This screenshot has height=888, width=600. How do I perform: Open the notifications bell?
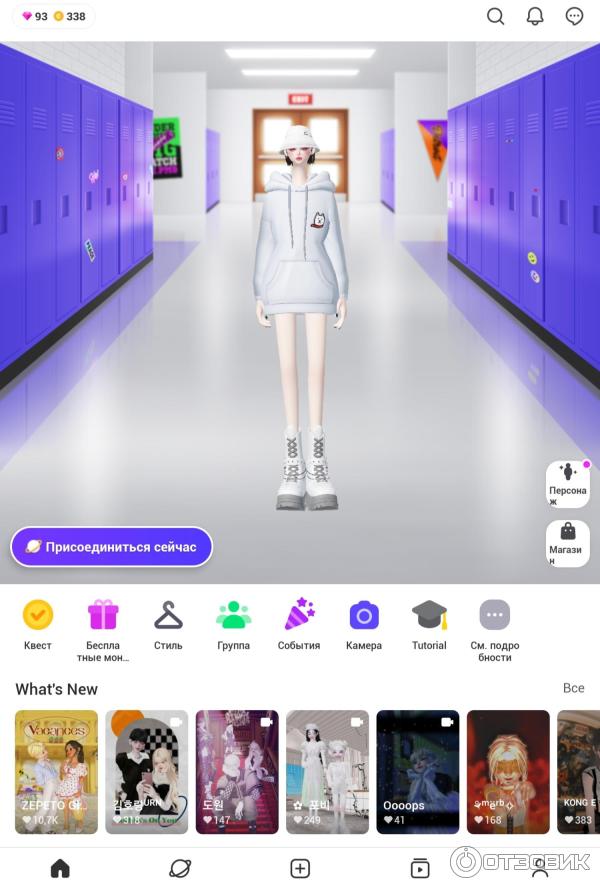535,16
